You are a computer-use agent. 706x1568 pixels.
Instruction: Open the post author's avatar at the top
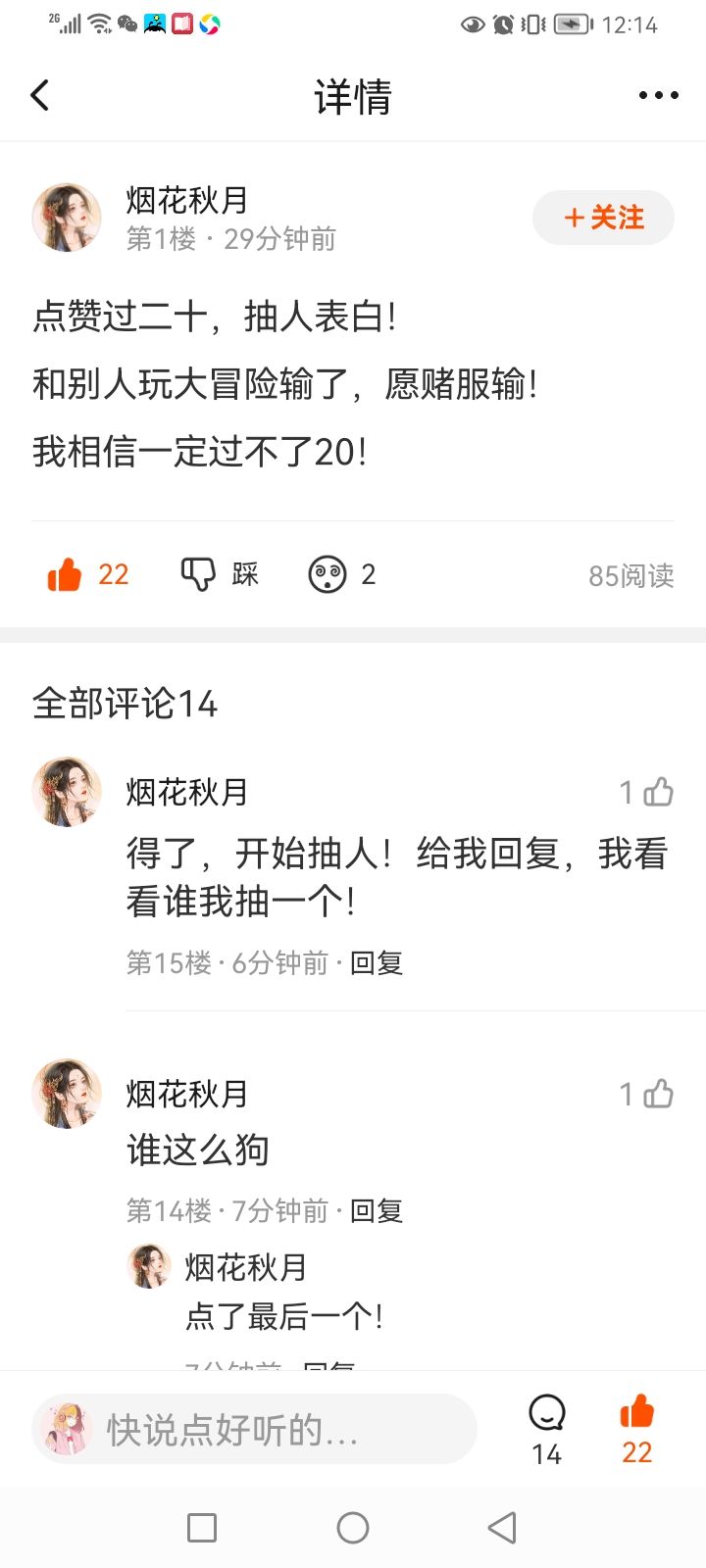(67, 218)
